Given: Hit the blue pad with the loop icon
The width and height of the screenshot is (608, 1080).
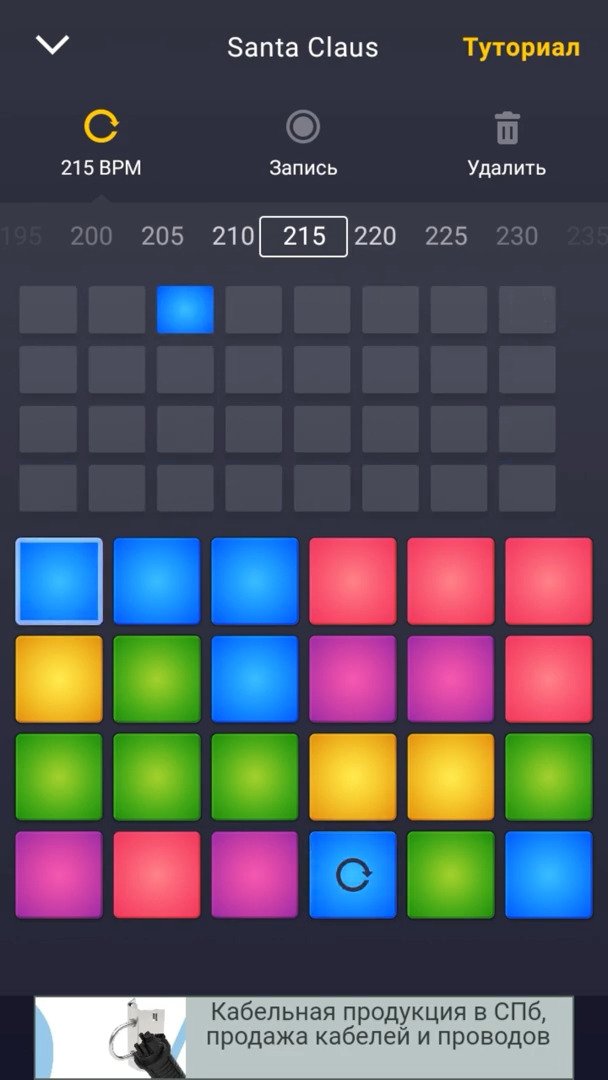Looking at the screenshot, I should pyautogui.click(x=353, y=875).
